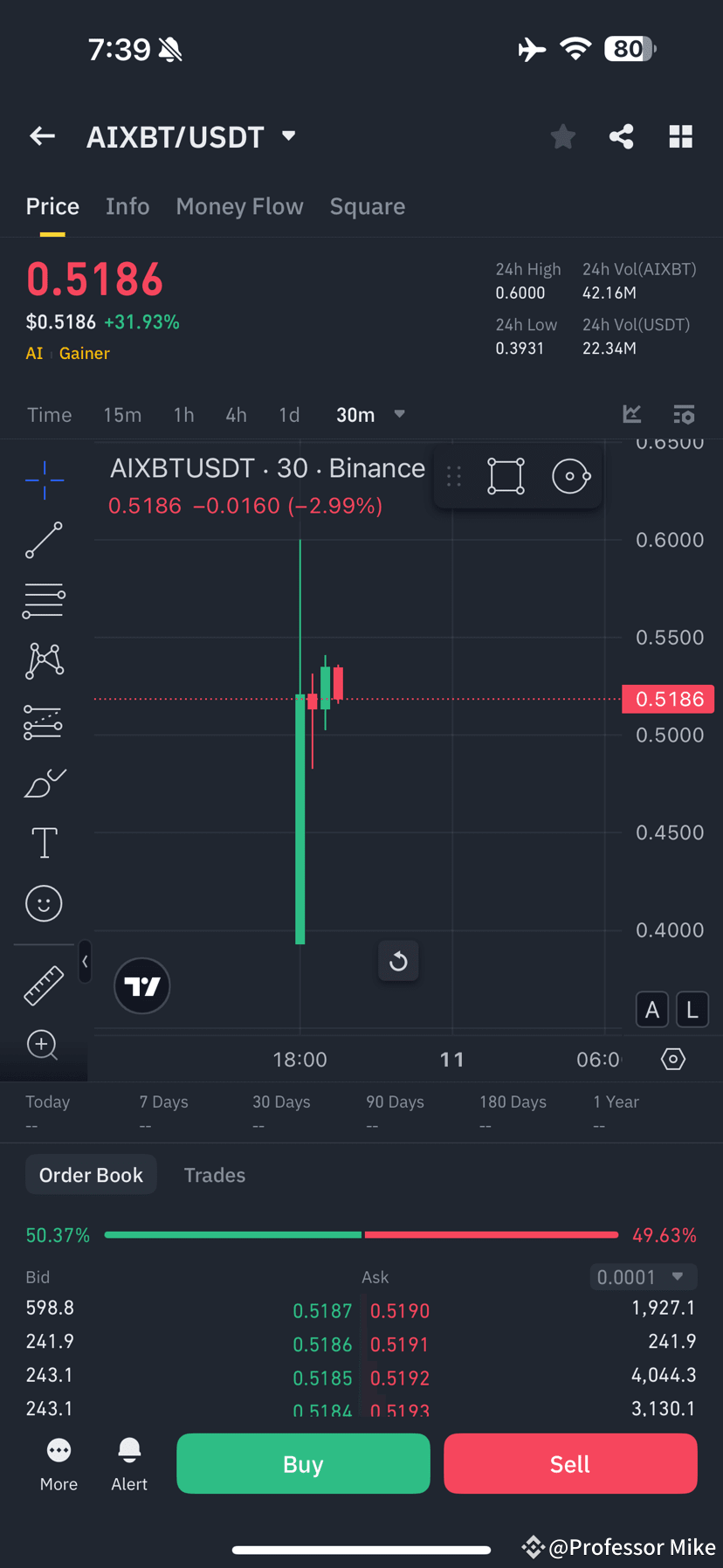
Task: Switch to the Money Flow tab
Action: (x=239, y=206)
